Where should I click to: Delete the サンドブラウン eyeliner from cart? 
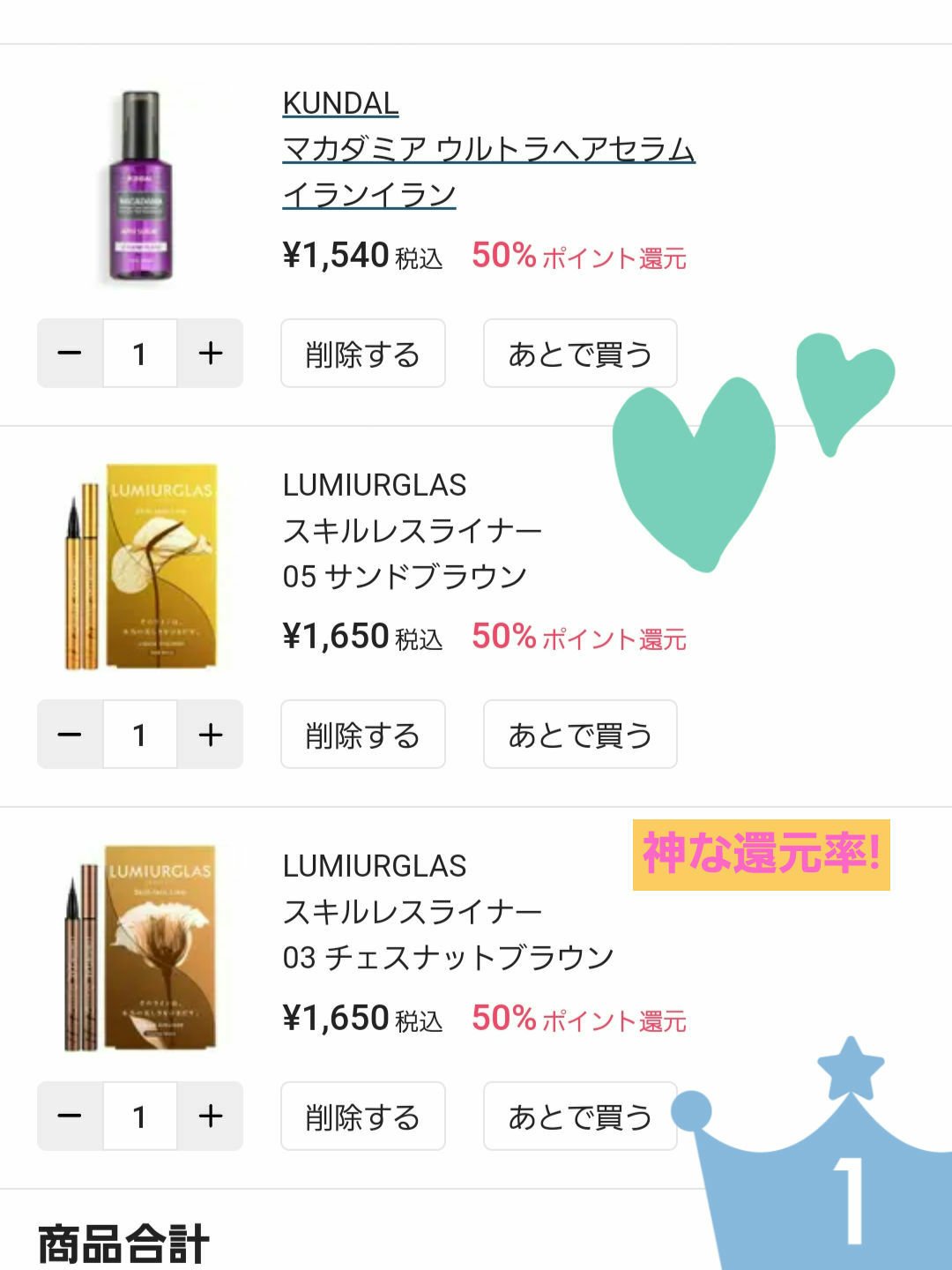tap(362, 734)
